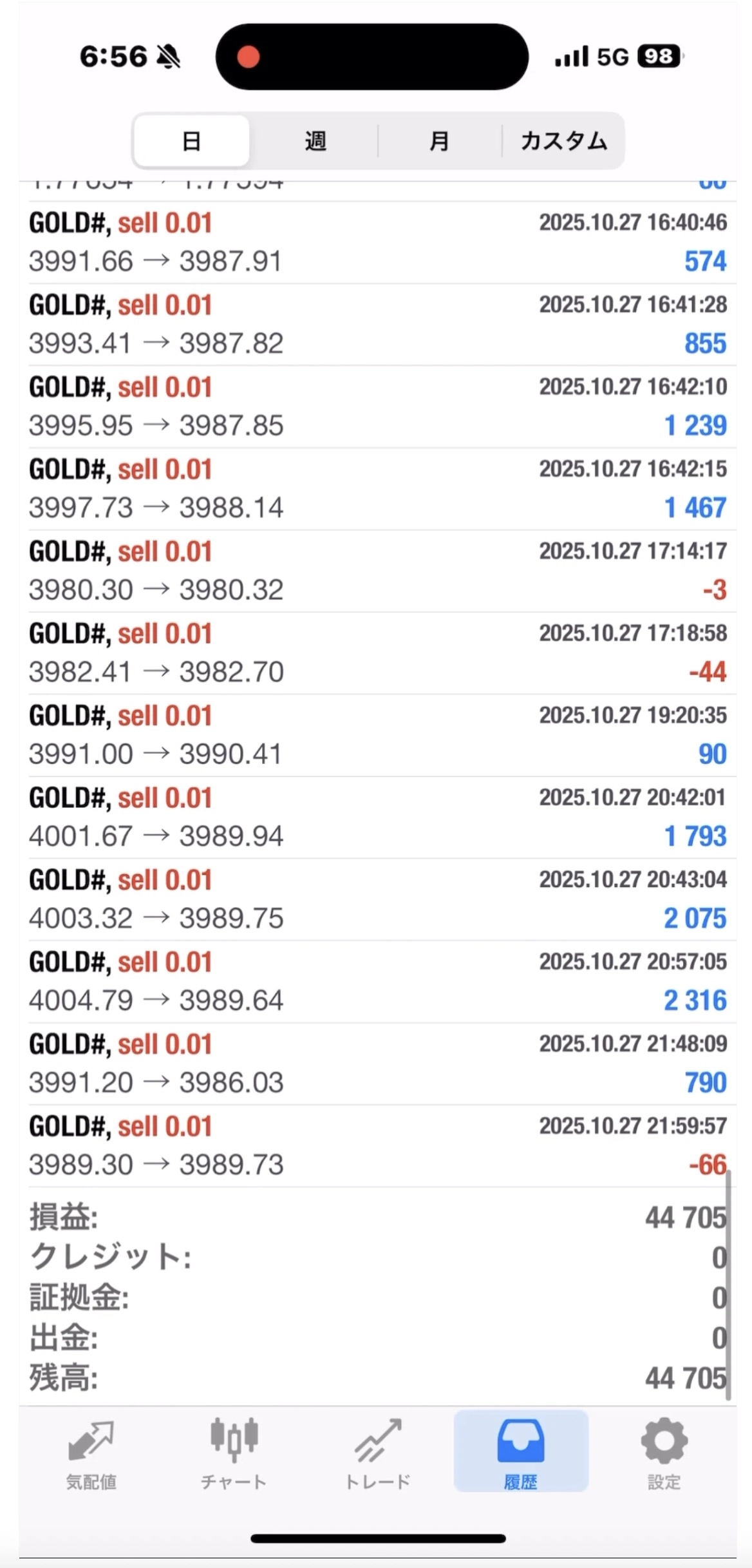Switch to the 月 (month) period

pos(439,141)
